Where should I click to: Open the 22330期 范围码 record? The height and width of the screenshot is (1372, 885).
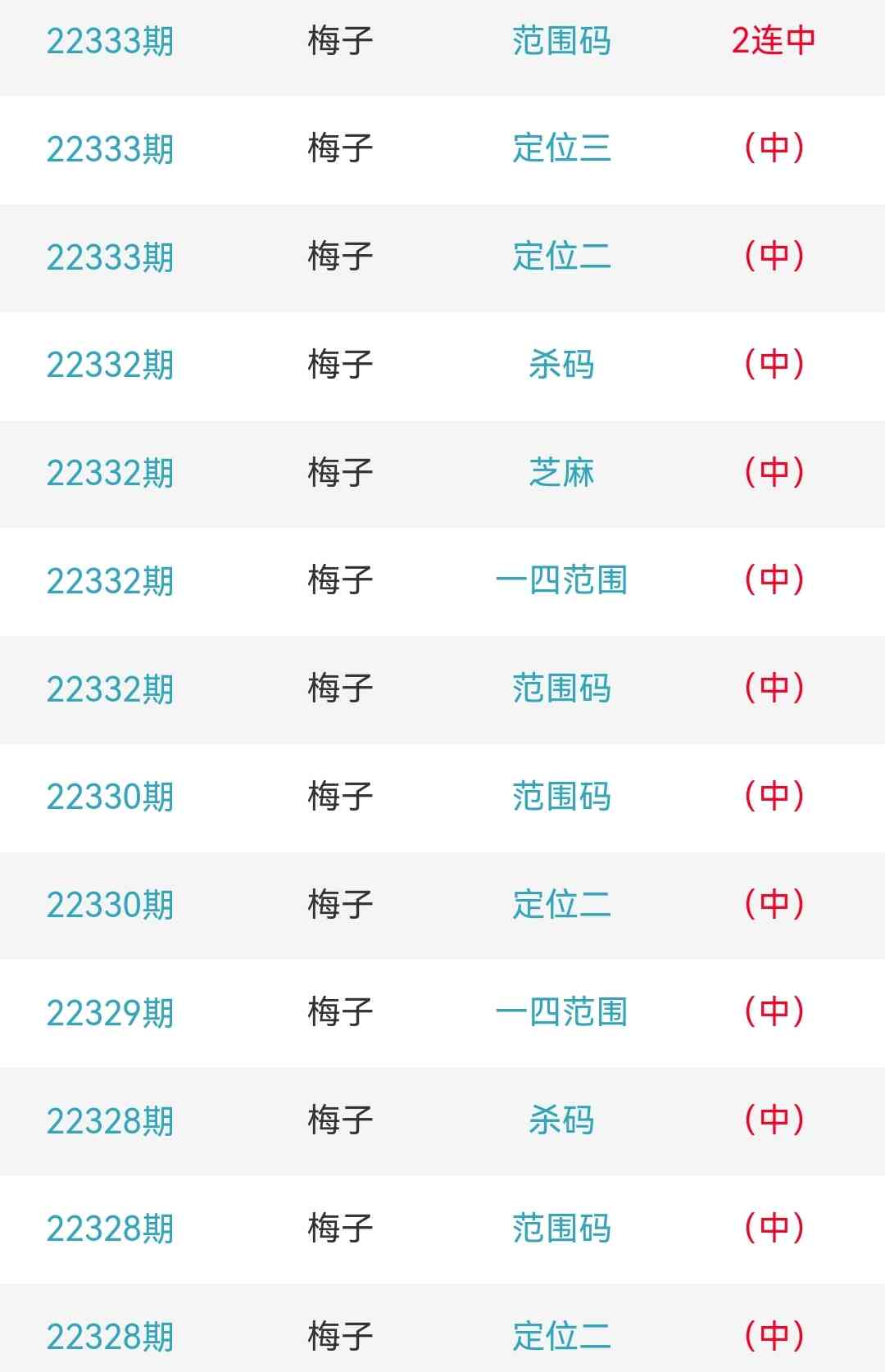(x=561, y=797)
